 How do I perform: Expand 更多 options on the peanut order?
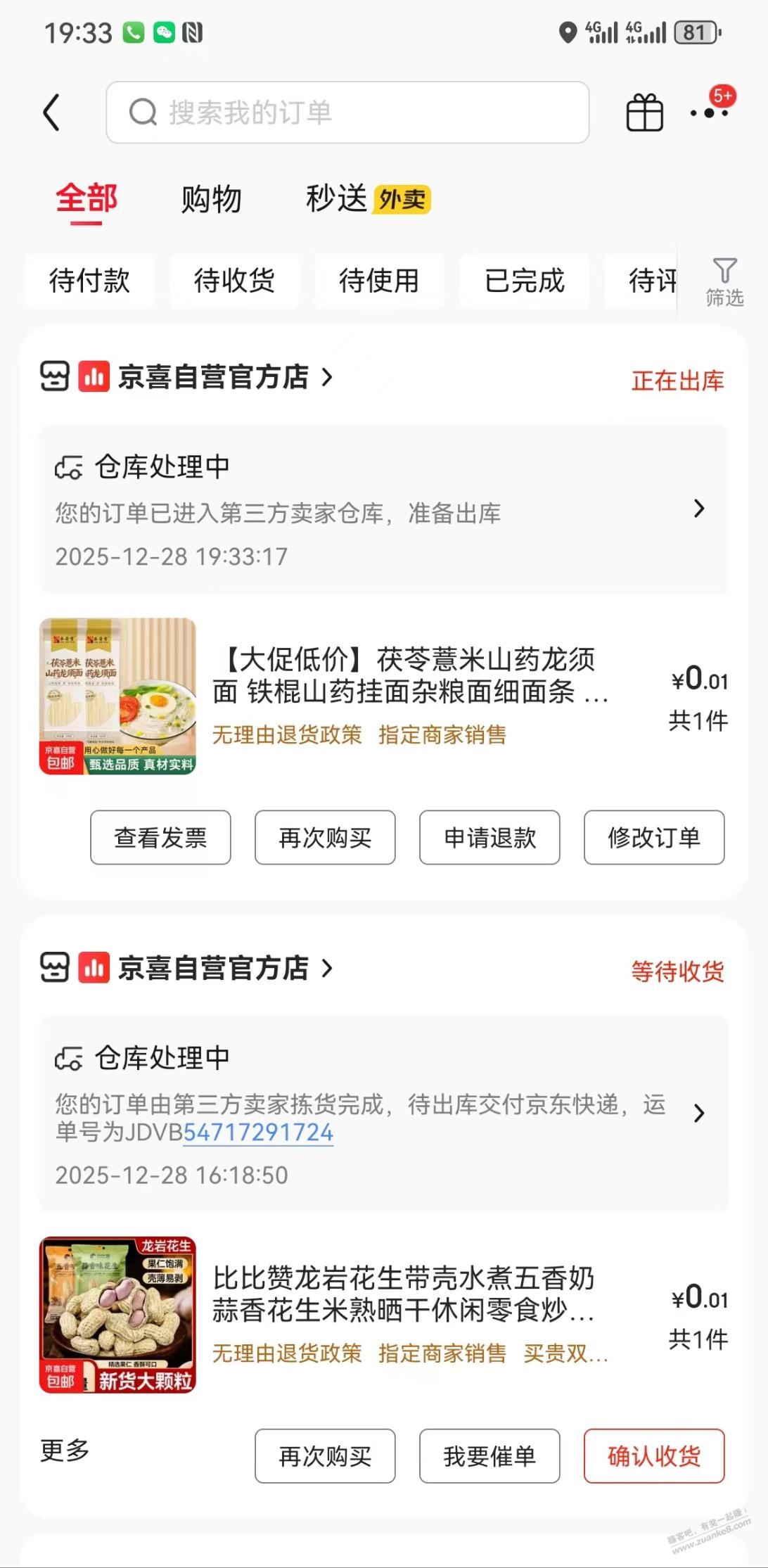[65, 1450]
